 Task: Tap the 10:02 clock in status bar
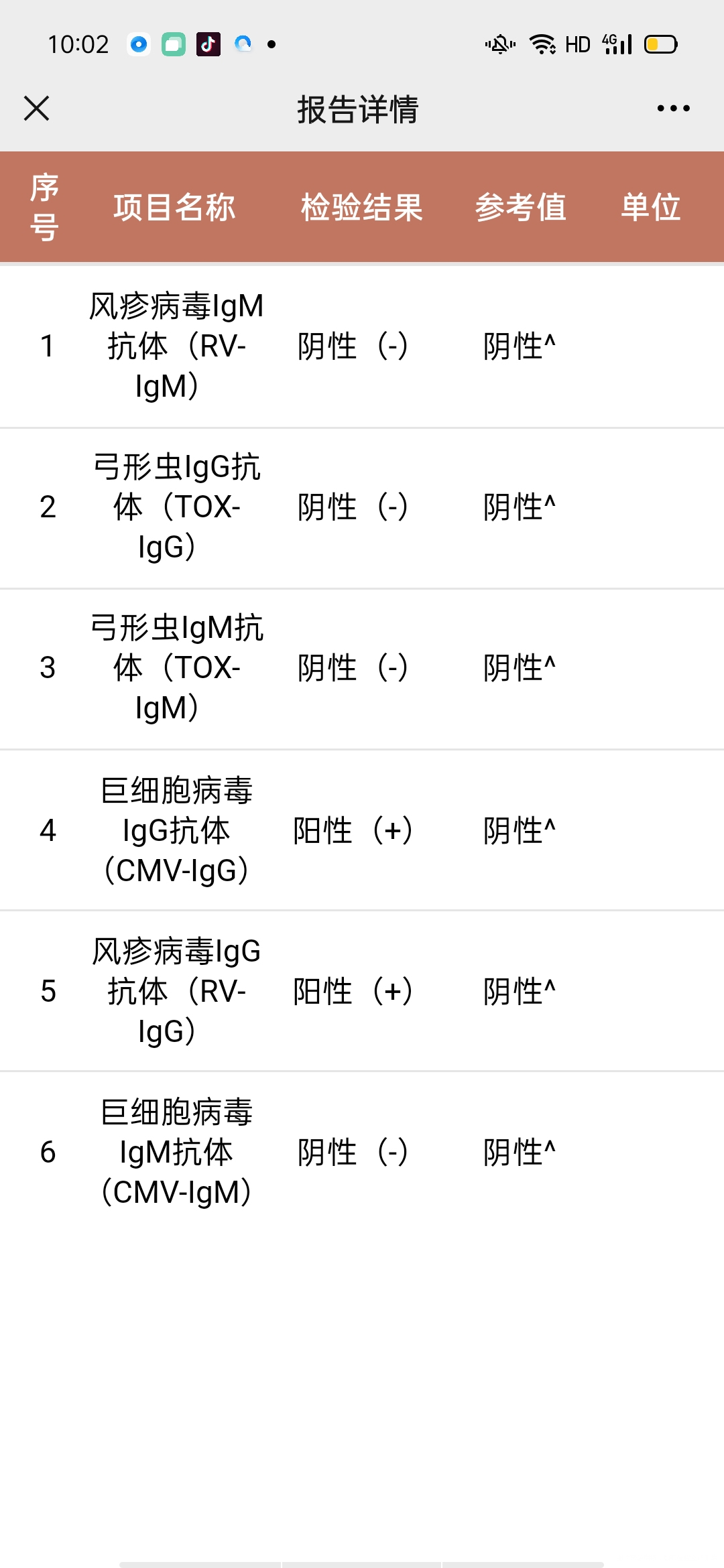(x=80, y=43)
